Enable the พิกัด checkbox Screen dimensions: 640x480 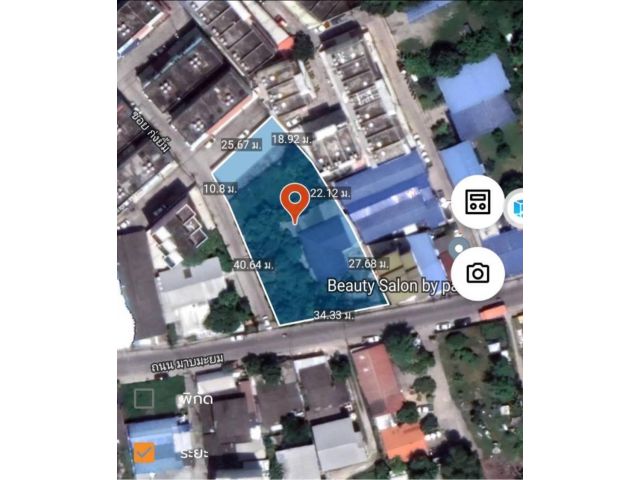144,399
